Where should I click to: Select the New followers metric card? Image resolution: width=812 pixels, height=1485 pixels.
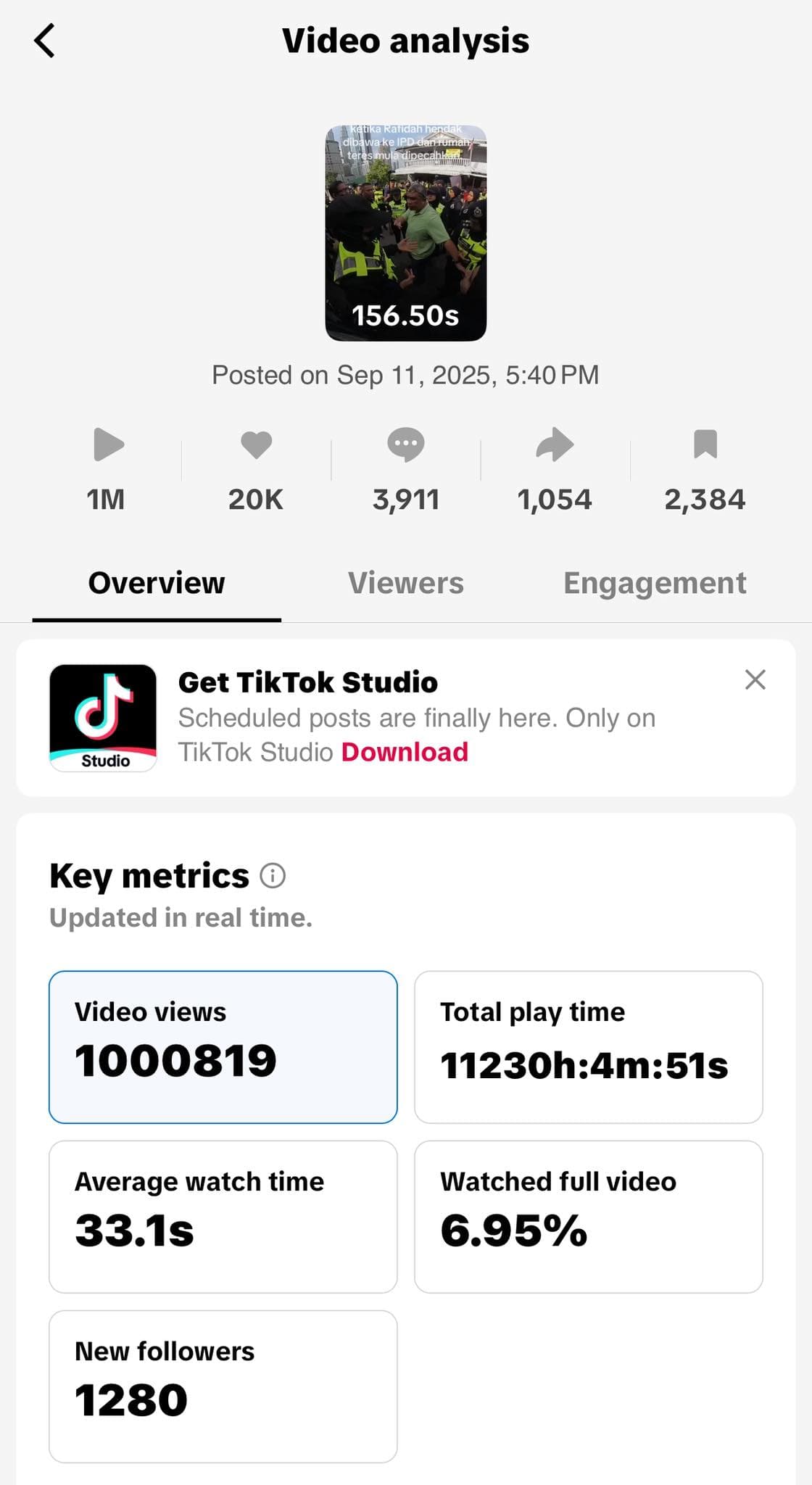(223, 1386)
